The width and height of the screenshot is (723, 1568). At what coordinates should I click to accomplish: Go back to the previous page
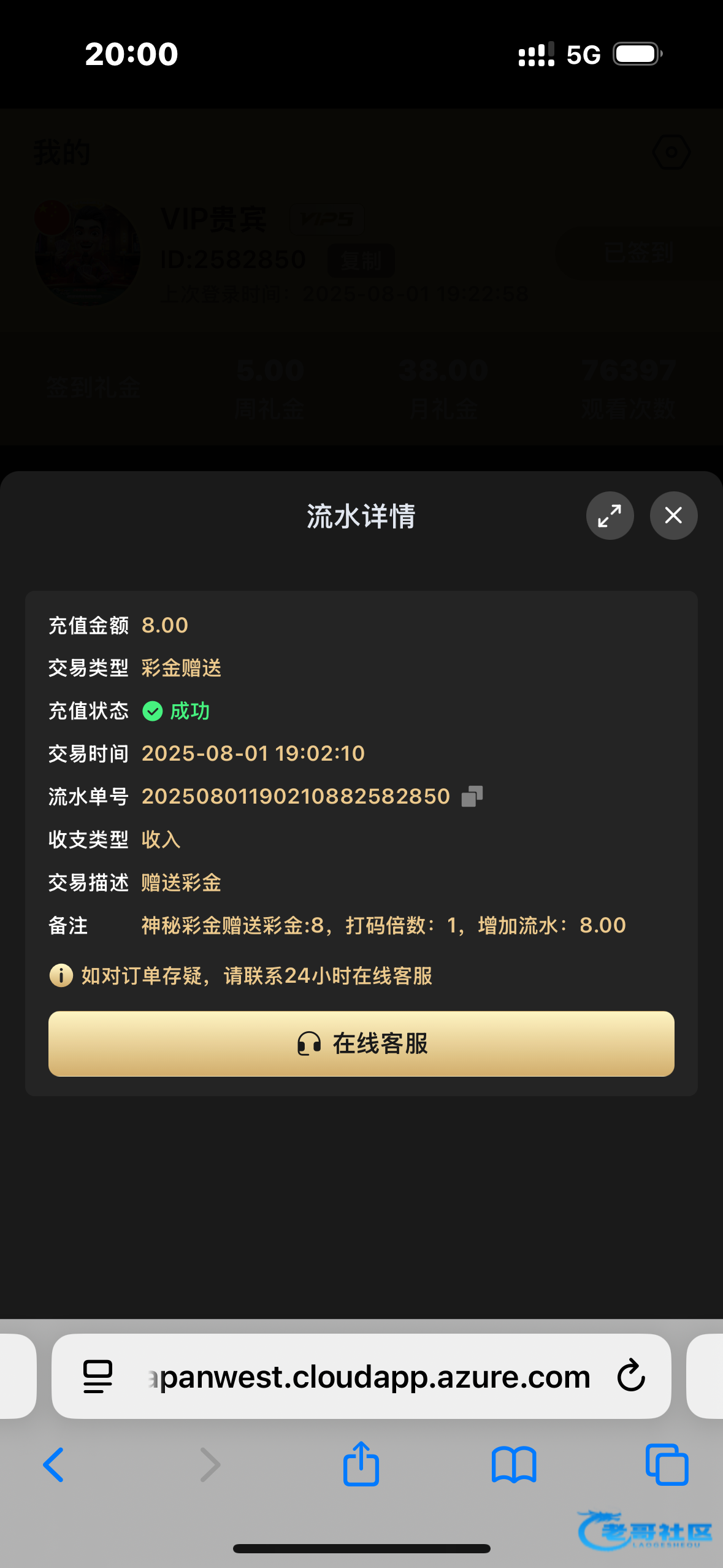point(53,1465)
